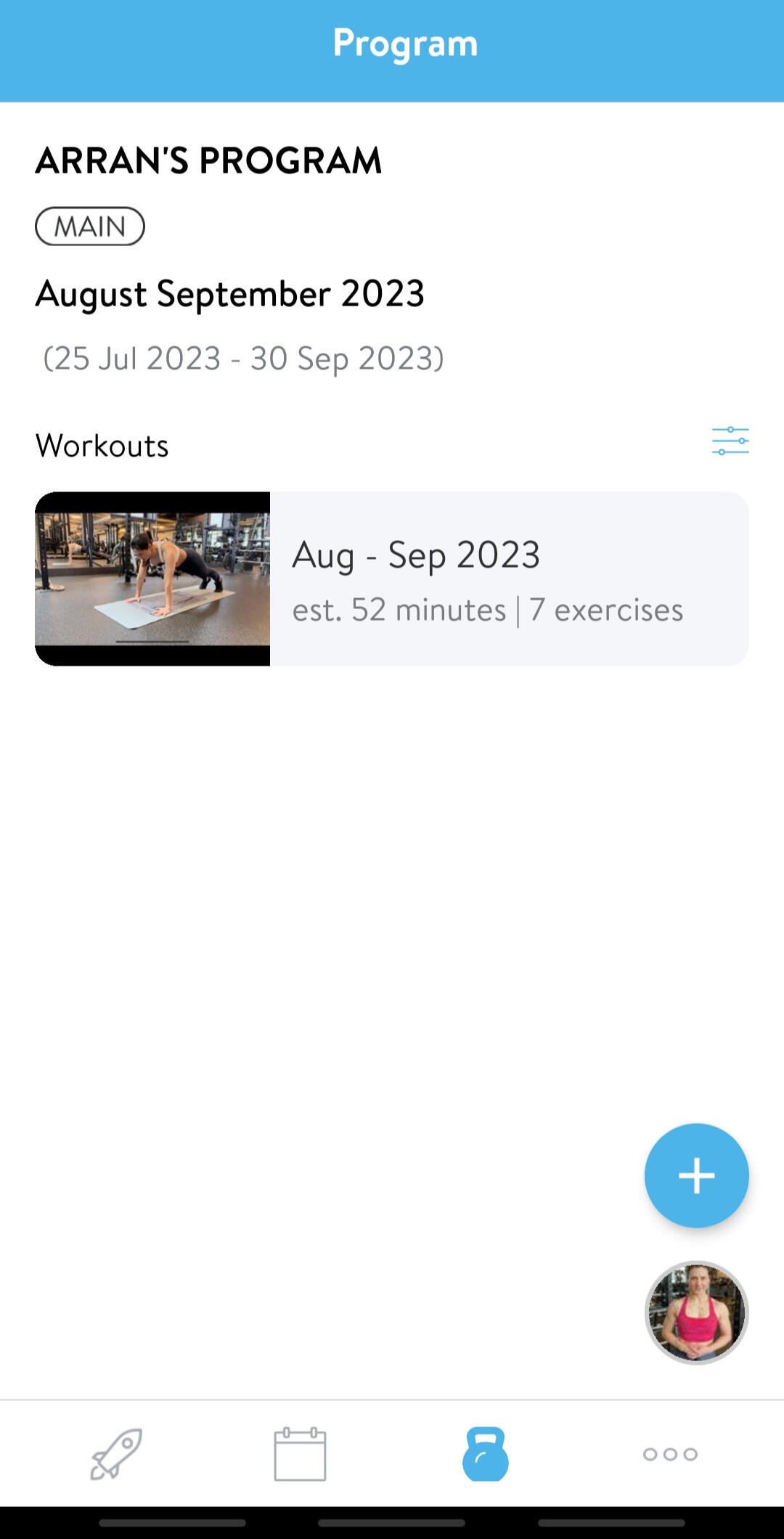Switch to the calendar tab
The height and width of the screenshot is (1539, 784).
point(300,1453)
